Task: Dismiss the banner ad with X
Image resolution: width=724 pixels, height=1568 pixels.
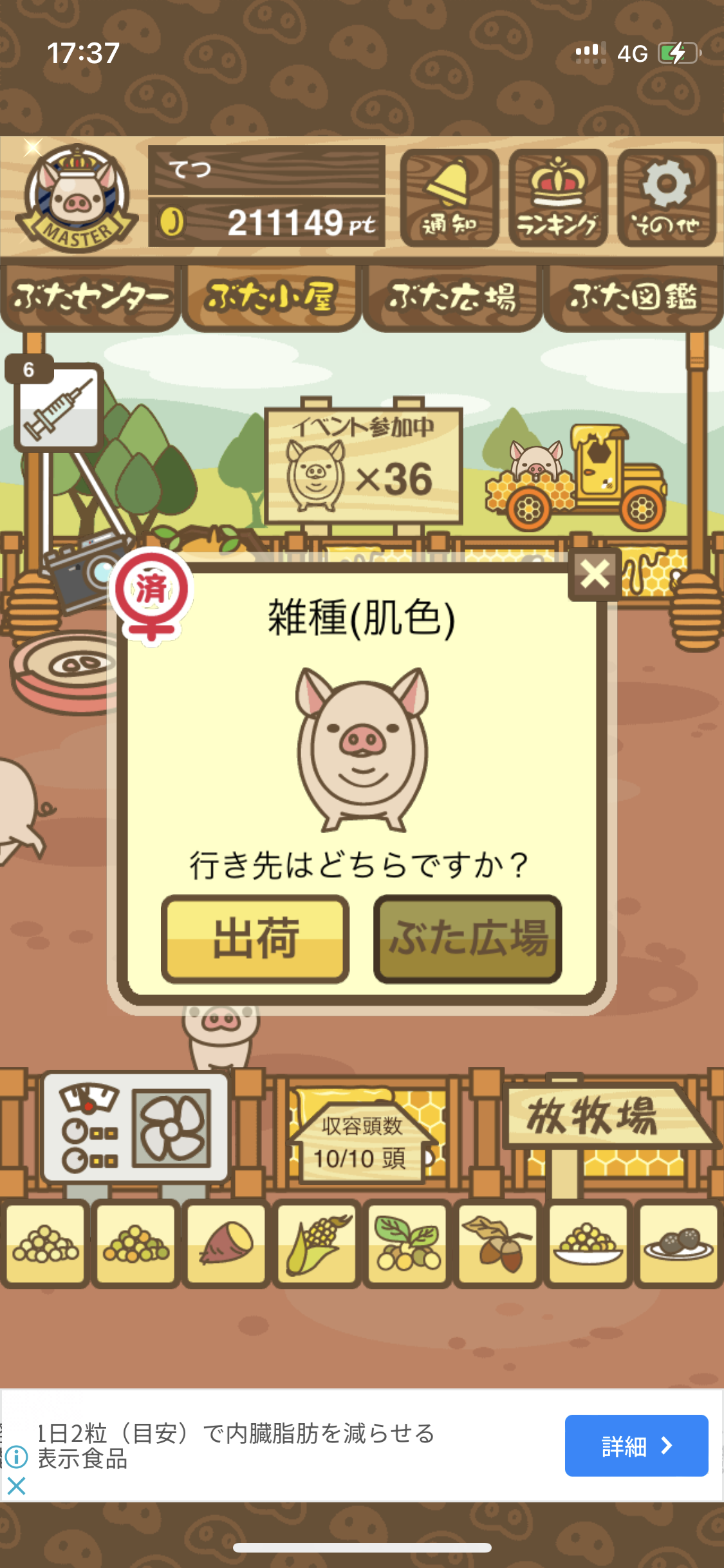Action: pos(16,1486)
